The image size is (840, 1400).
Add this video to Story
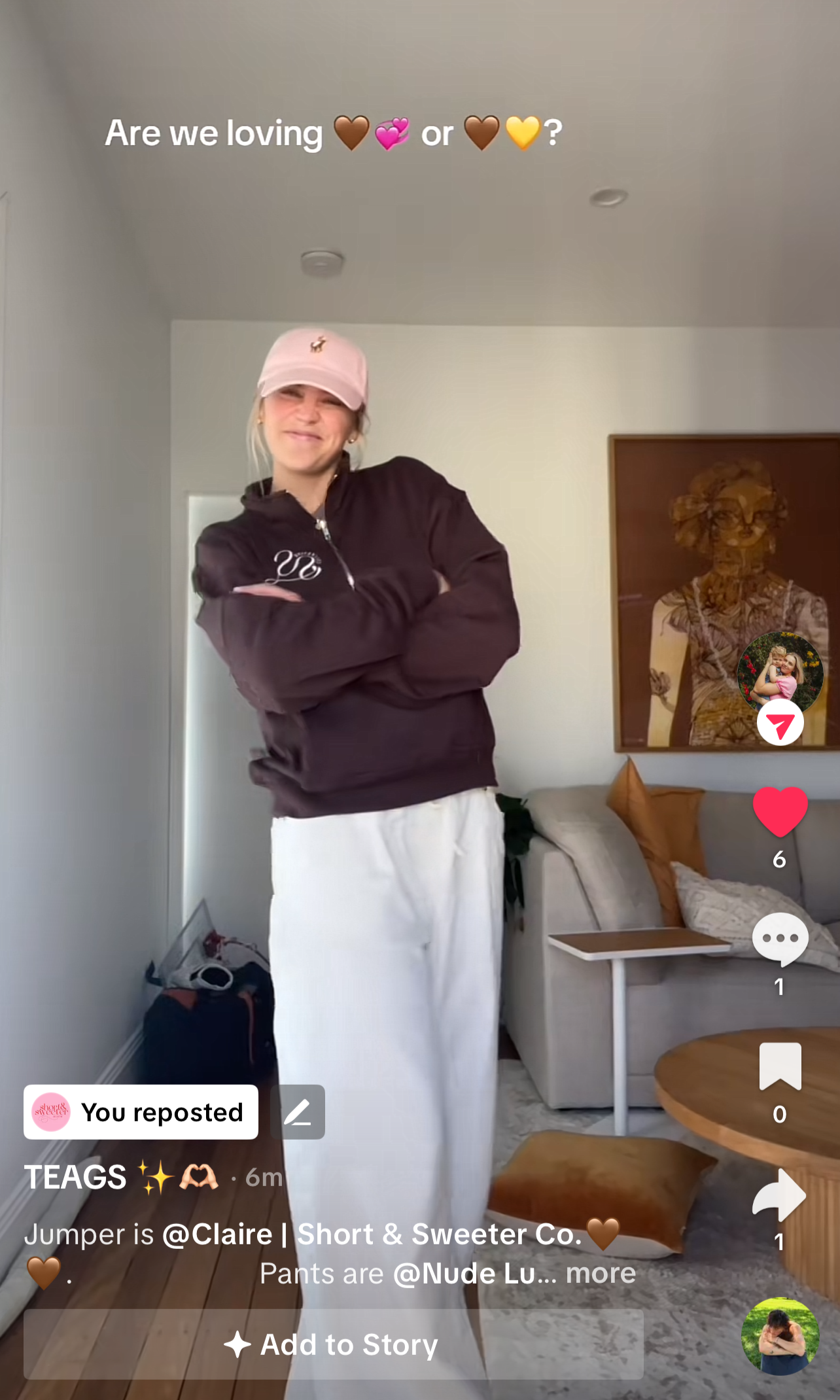(334, 1345)
